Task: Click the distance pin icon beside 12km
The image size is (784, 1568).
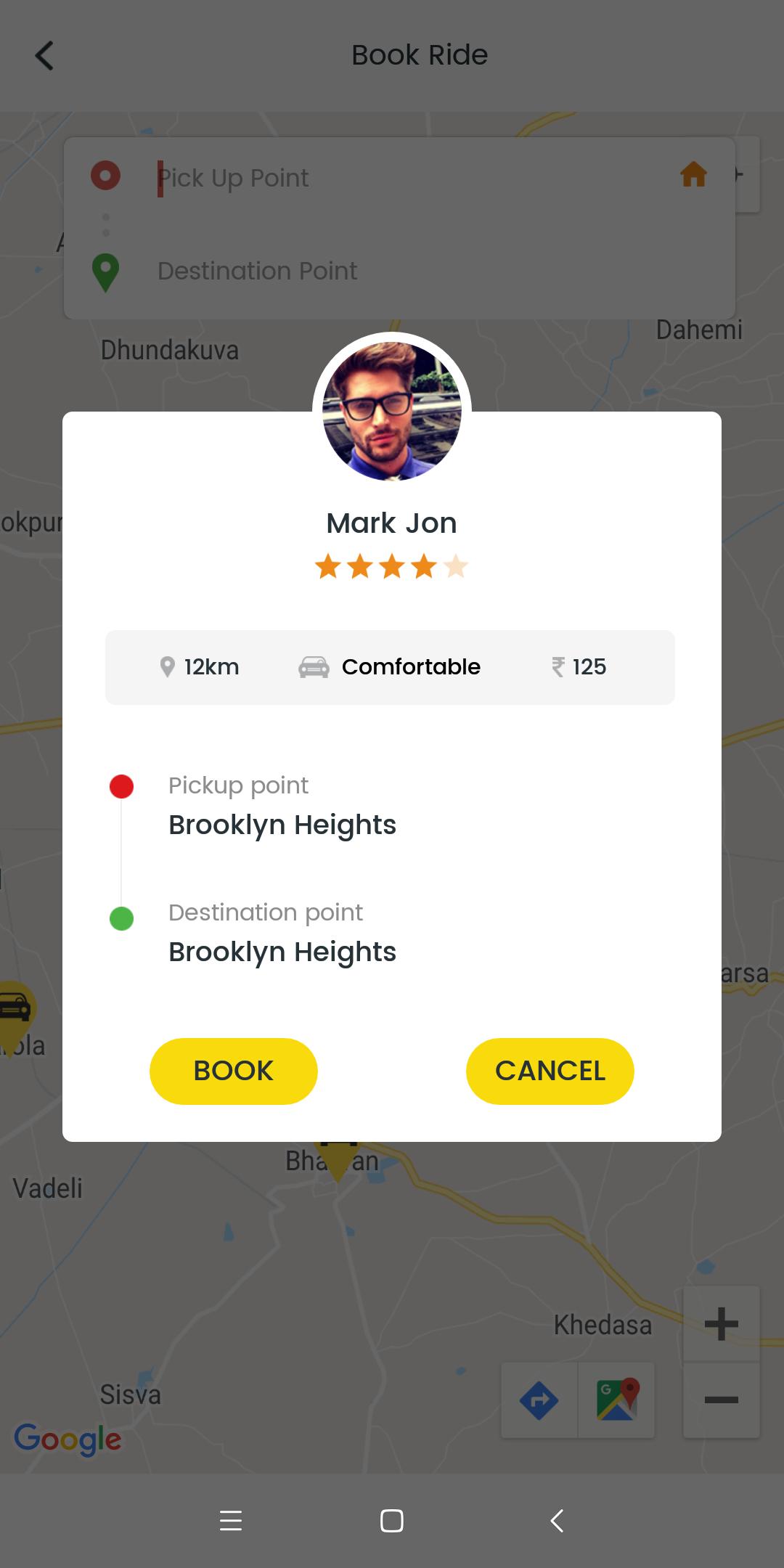Action: tap(166, 666)
